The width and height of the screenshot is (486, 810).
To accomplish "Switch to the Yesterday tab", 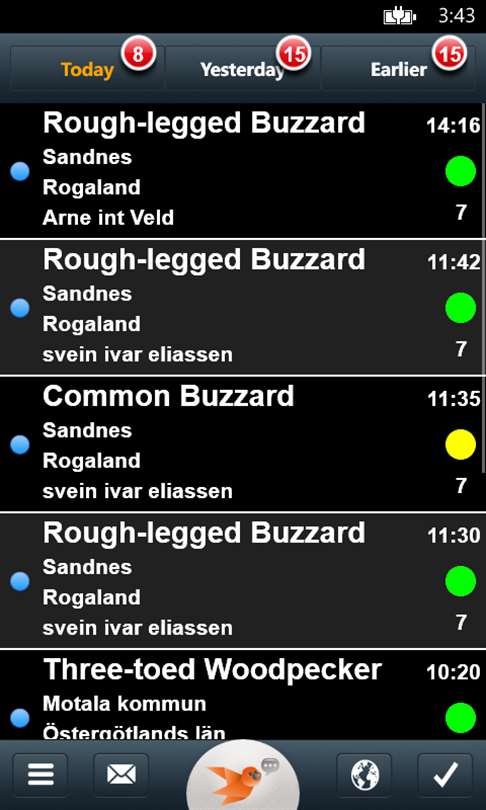I will click(242, 68).
